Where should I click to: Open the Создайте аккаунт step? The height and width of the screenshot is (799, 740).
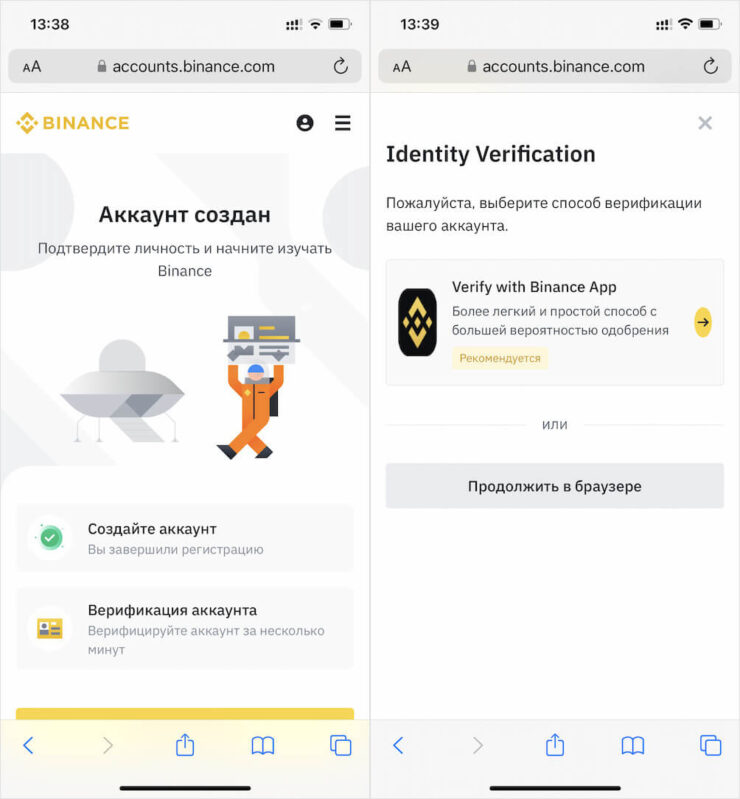tap(185, 538)
